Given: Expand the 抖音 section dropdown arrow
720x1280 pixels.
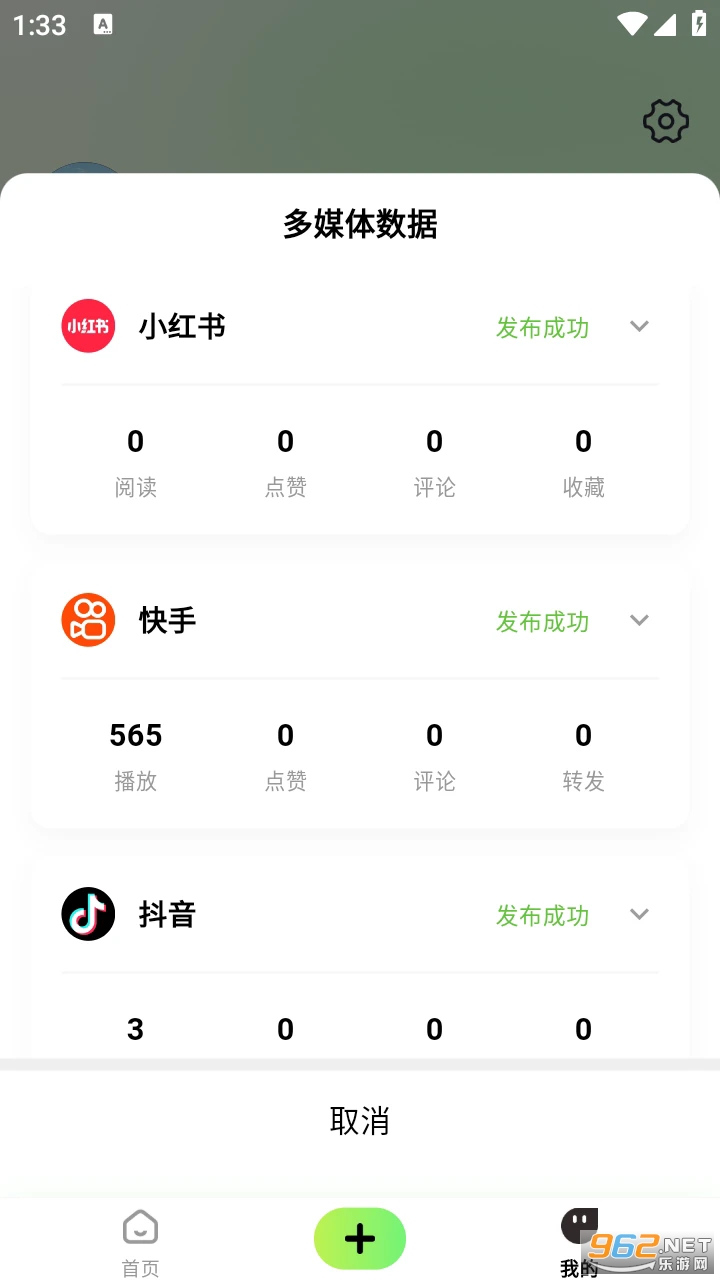Looking at the screenshot, I should point(639,914).
